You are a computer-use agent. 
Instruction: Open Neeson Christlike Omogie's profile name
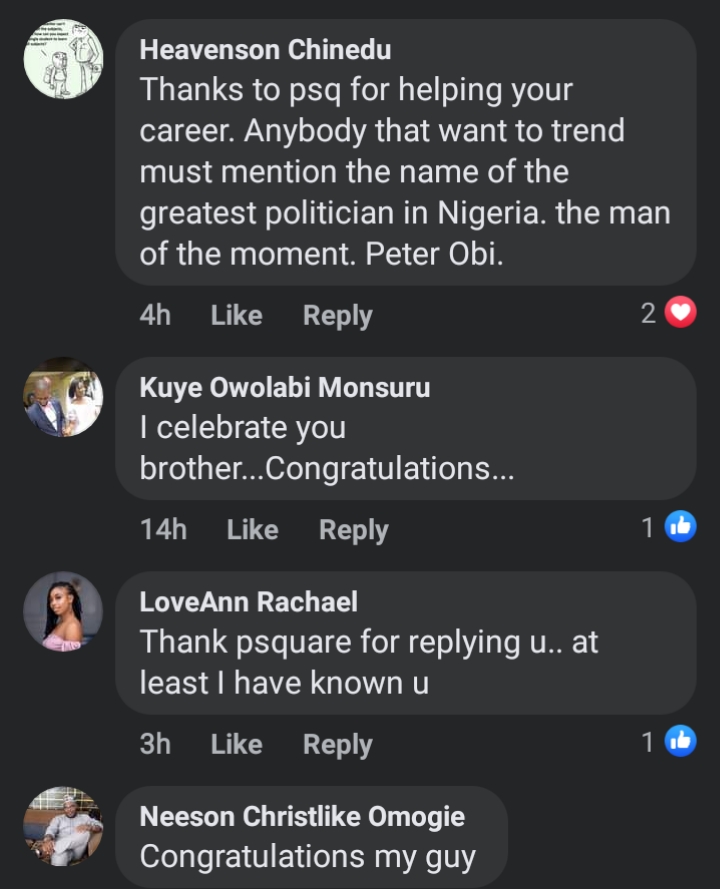[302, 817]
